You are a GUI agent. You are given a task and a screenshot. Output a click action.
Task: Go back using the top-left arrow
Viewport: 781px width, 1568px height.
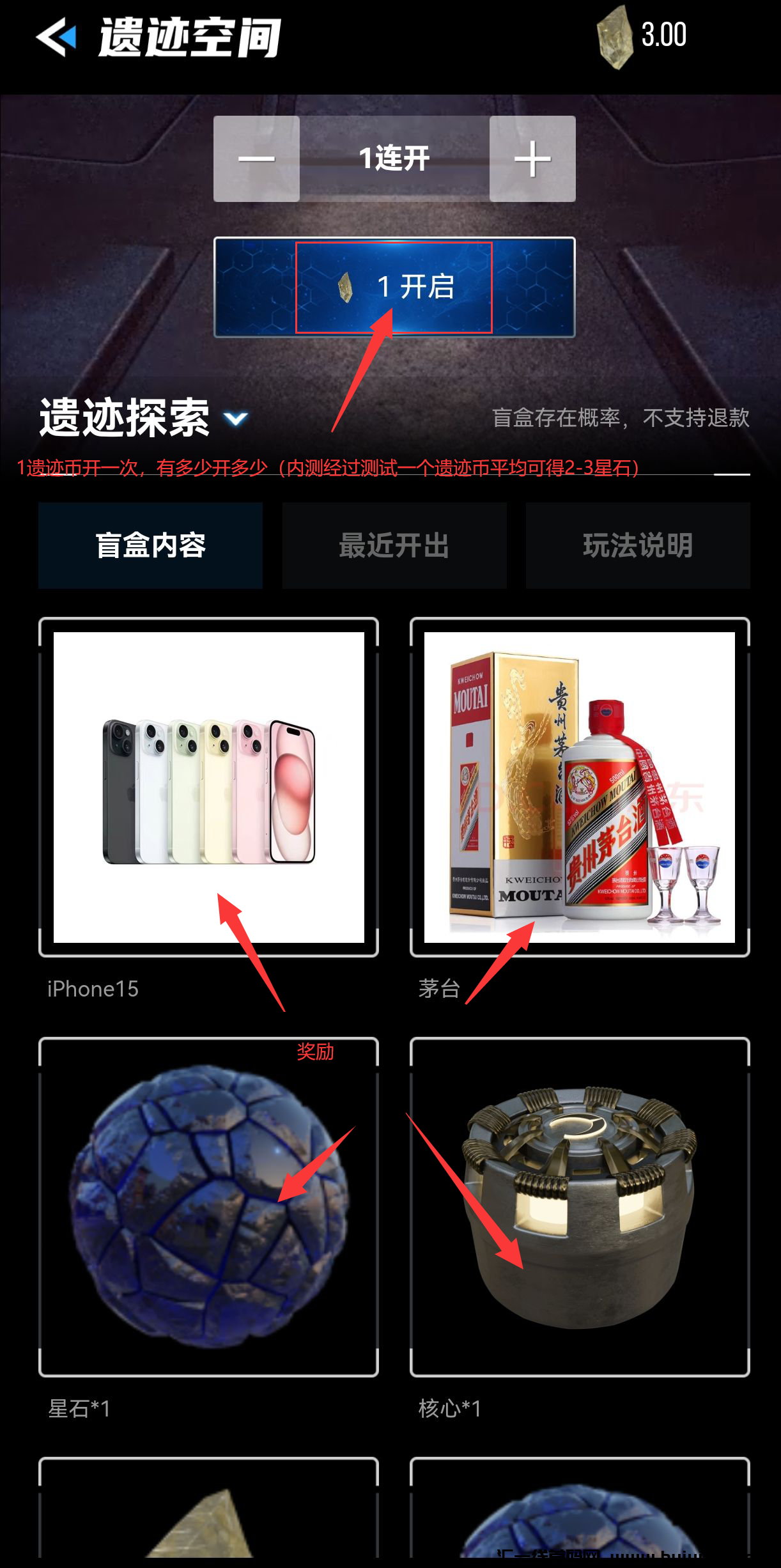[56, 37]
